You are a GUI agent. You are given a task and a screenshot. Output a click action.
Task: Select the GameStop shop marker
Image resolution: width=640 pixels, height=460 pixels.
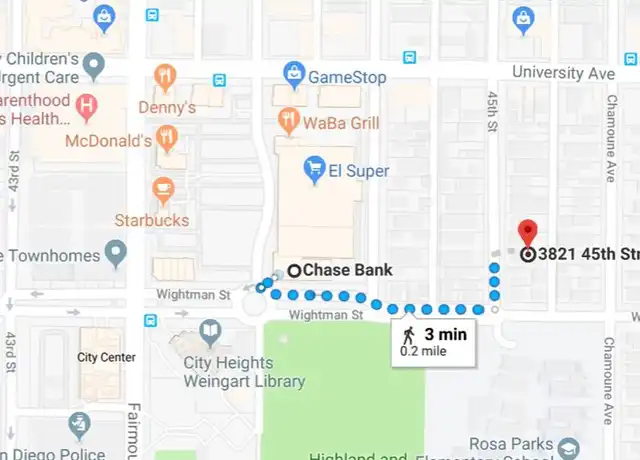(294, 74)
